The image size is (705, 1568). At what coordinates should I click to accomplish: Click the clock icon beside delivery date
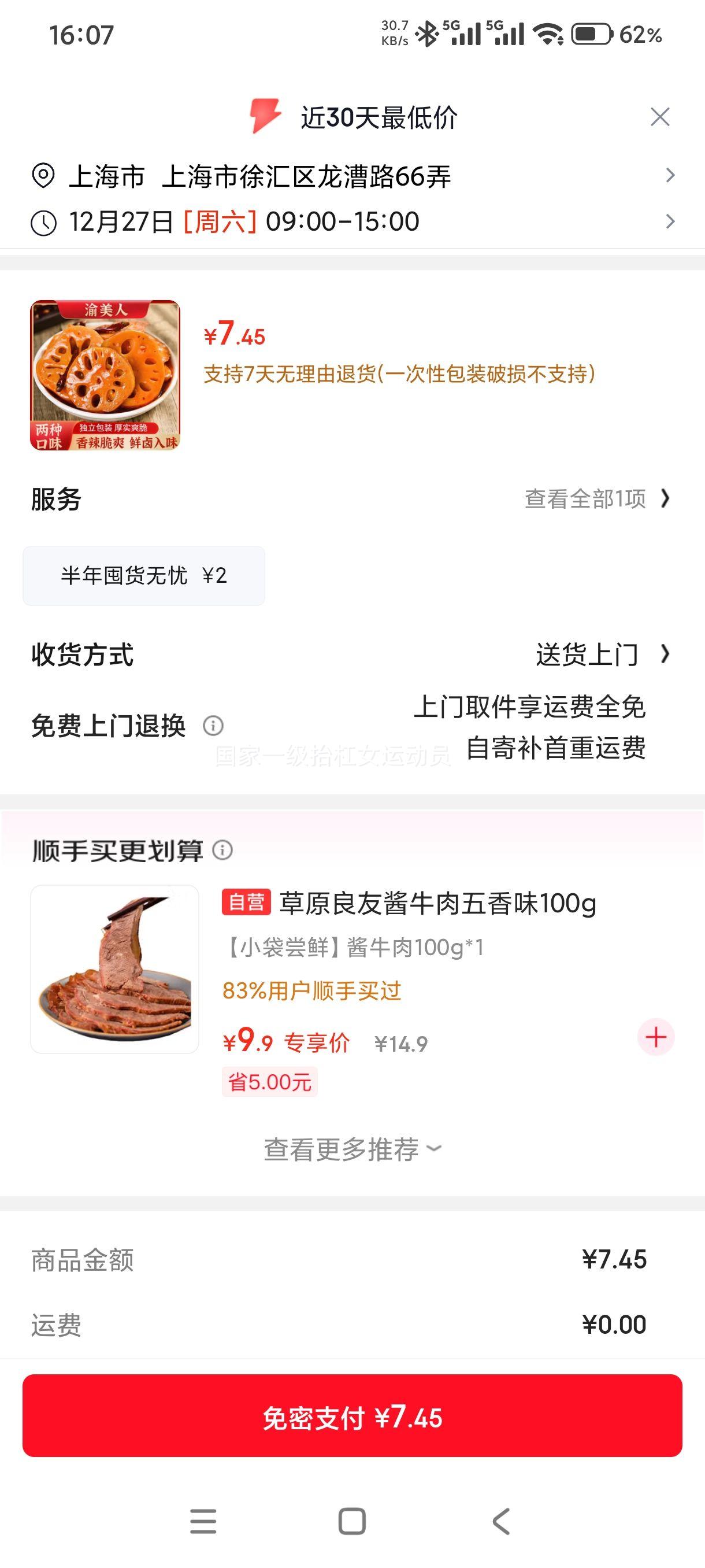(x=43, y=223)
